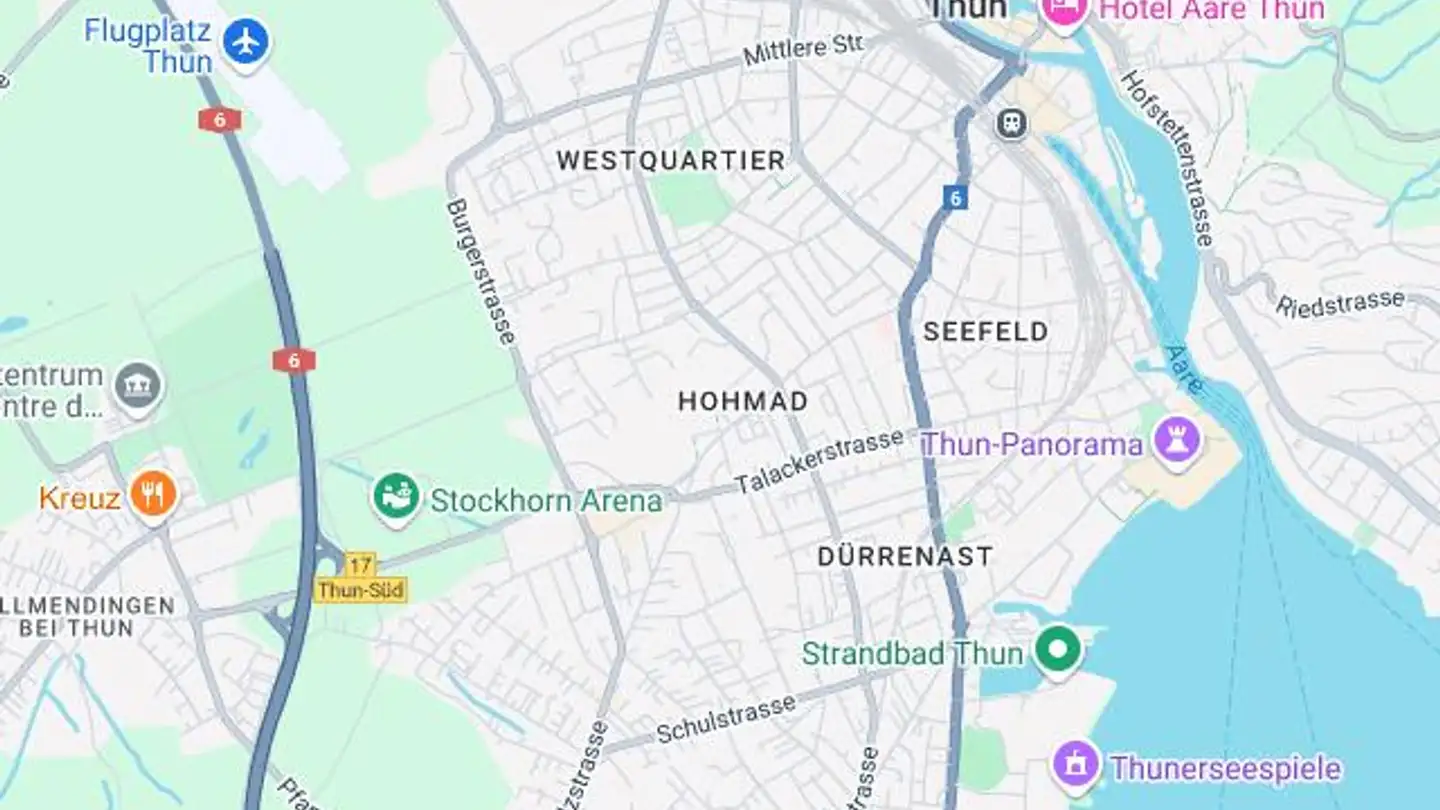Open the Strandbad Thun pin

click(1057, 651)
